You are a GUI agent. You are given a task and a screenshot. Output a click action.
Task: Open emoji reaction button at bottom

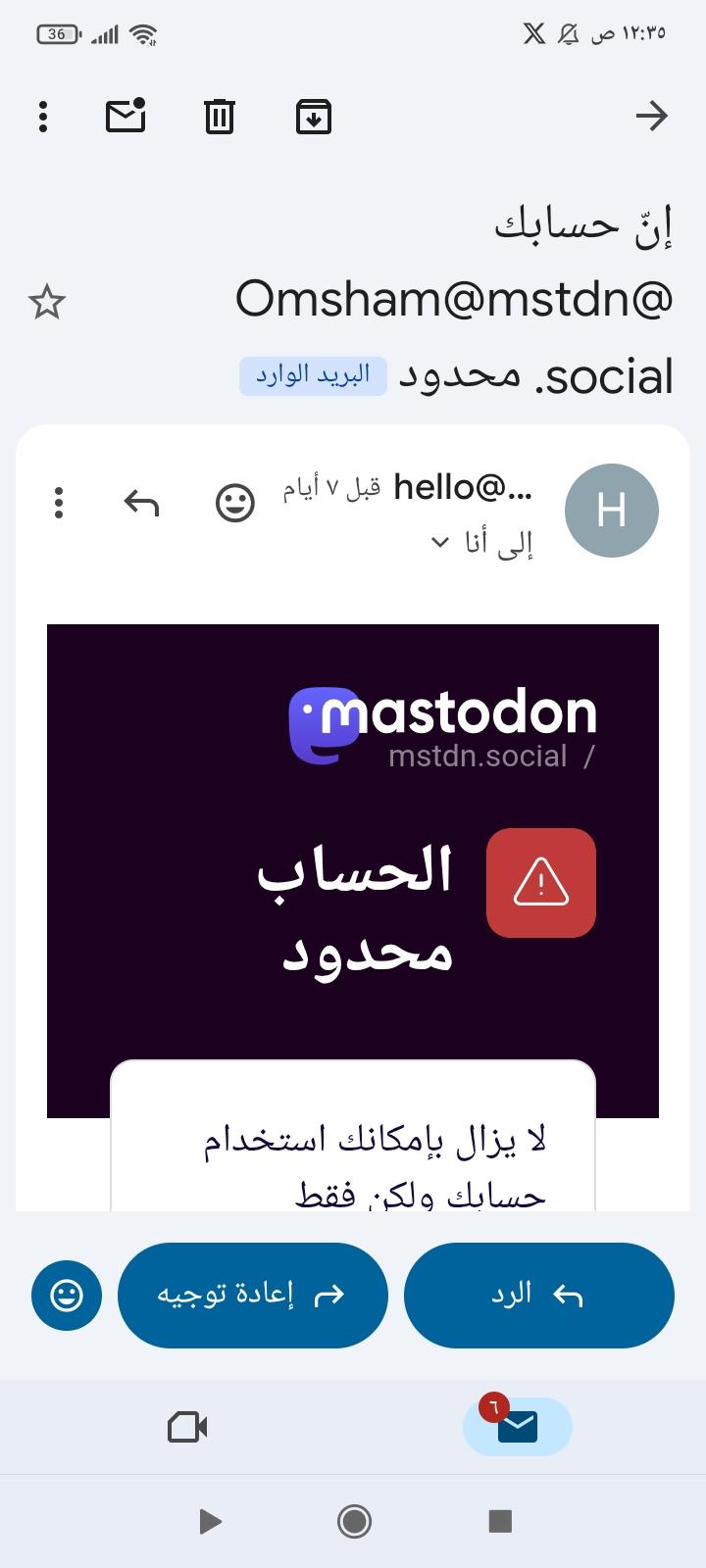[x=67, y=1295]
